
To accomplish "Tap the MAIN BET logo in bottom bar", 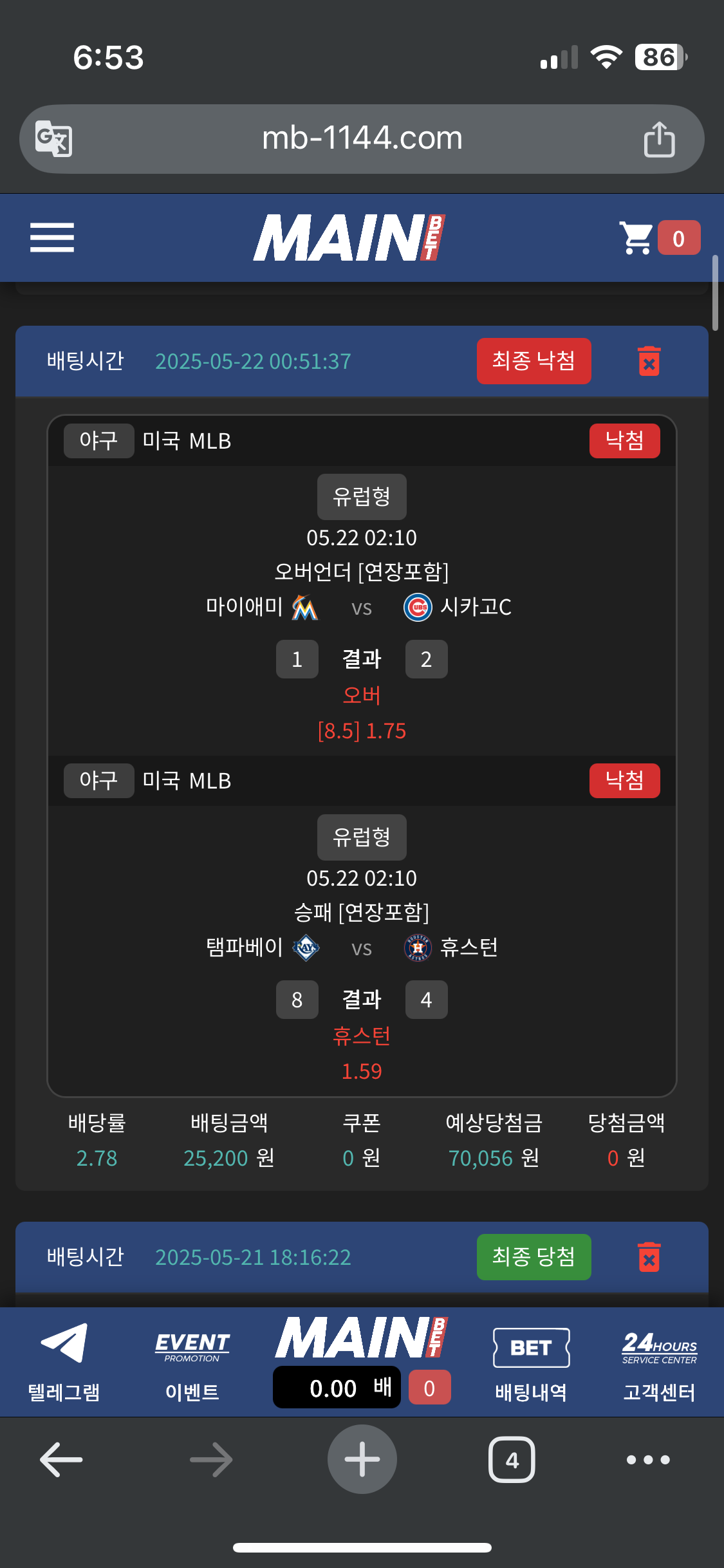I will click(x=362, y=1338).
